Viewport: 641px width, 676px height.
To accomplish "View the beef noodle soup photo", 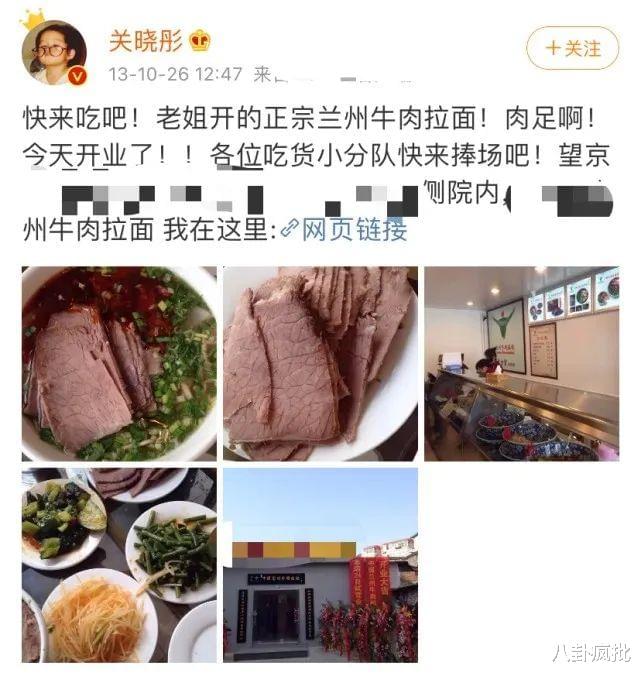I will pyautogui.click(x=119, y=363).
